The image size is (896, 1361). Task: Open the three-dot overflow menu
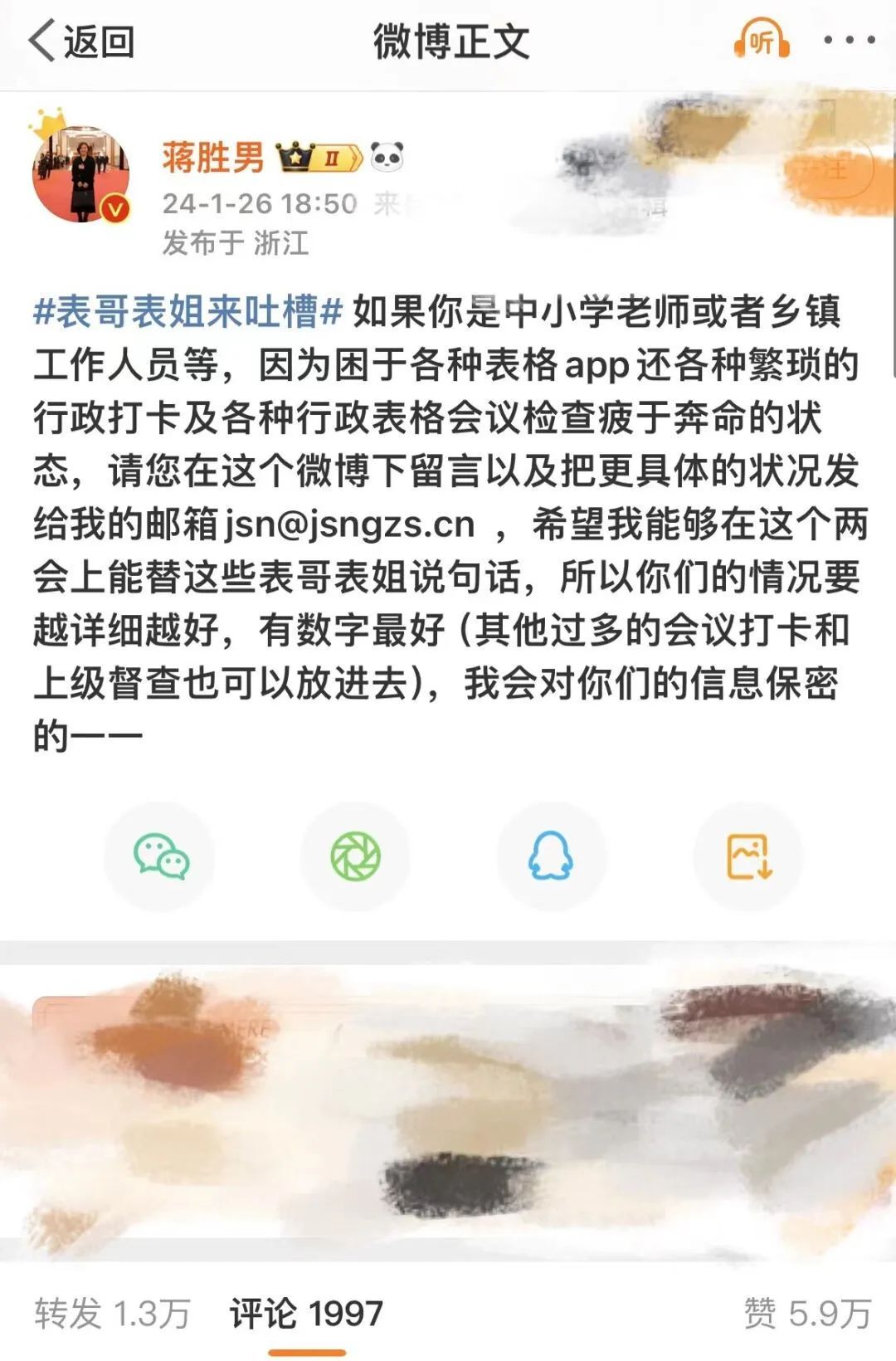(849, 40)
